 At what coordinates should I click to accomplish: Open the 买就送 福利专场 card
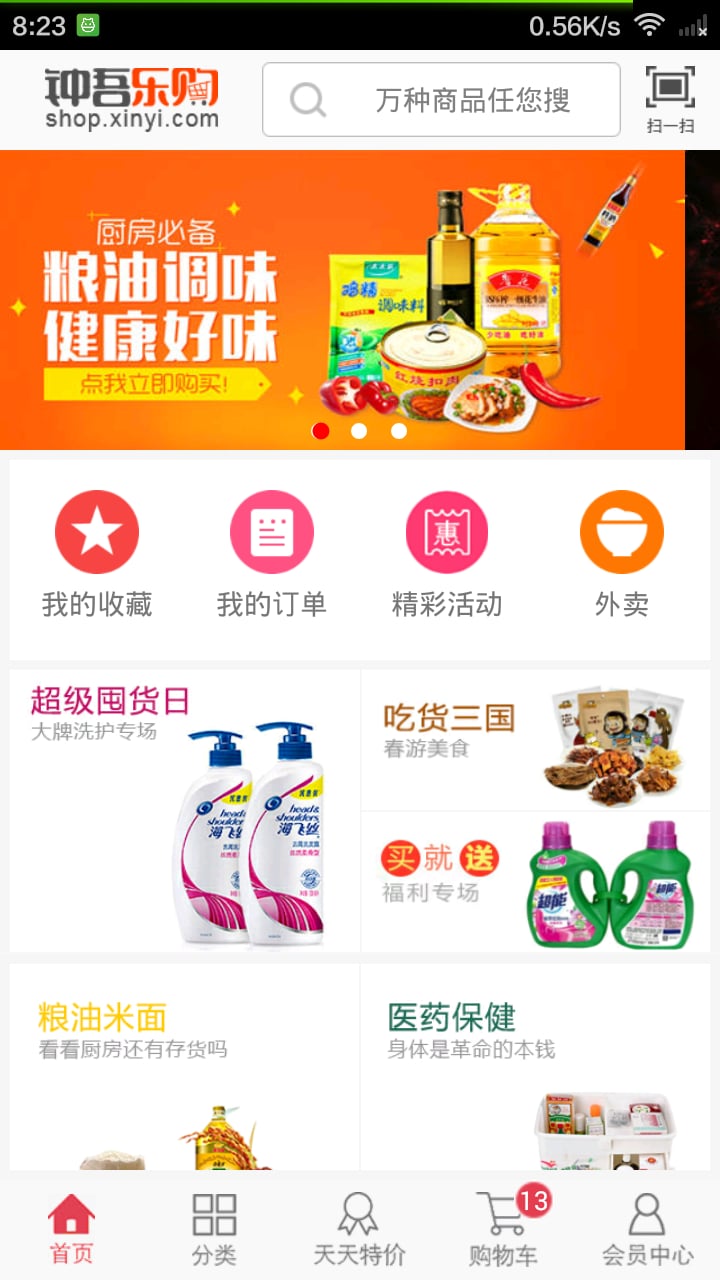pos(535,882)
